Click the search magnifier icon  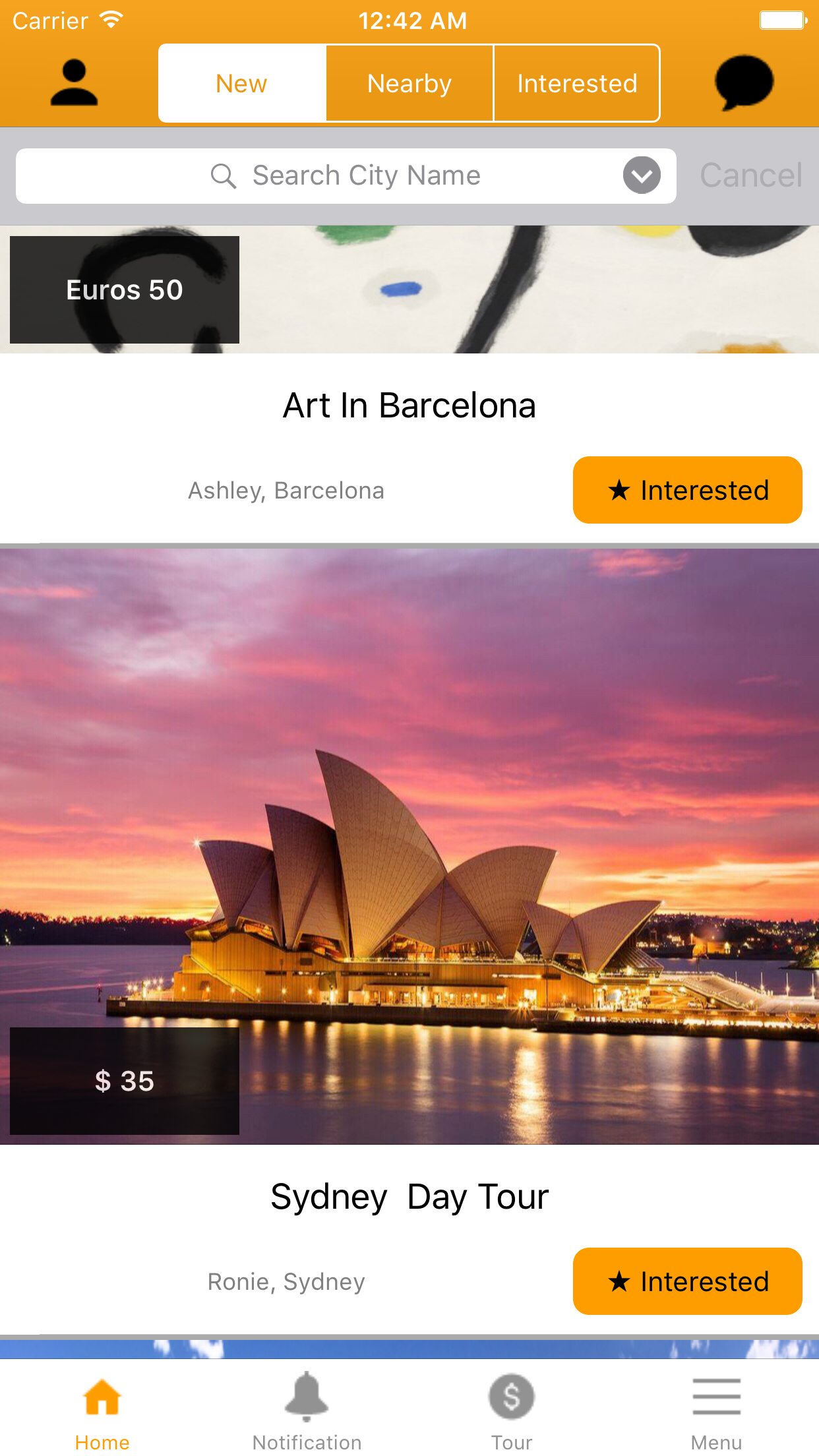pyautogui.click(x=224, y=175)
